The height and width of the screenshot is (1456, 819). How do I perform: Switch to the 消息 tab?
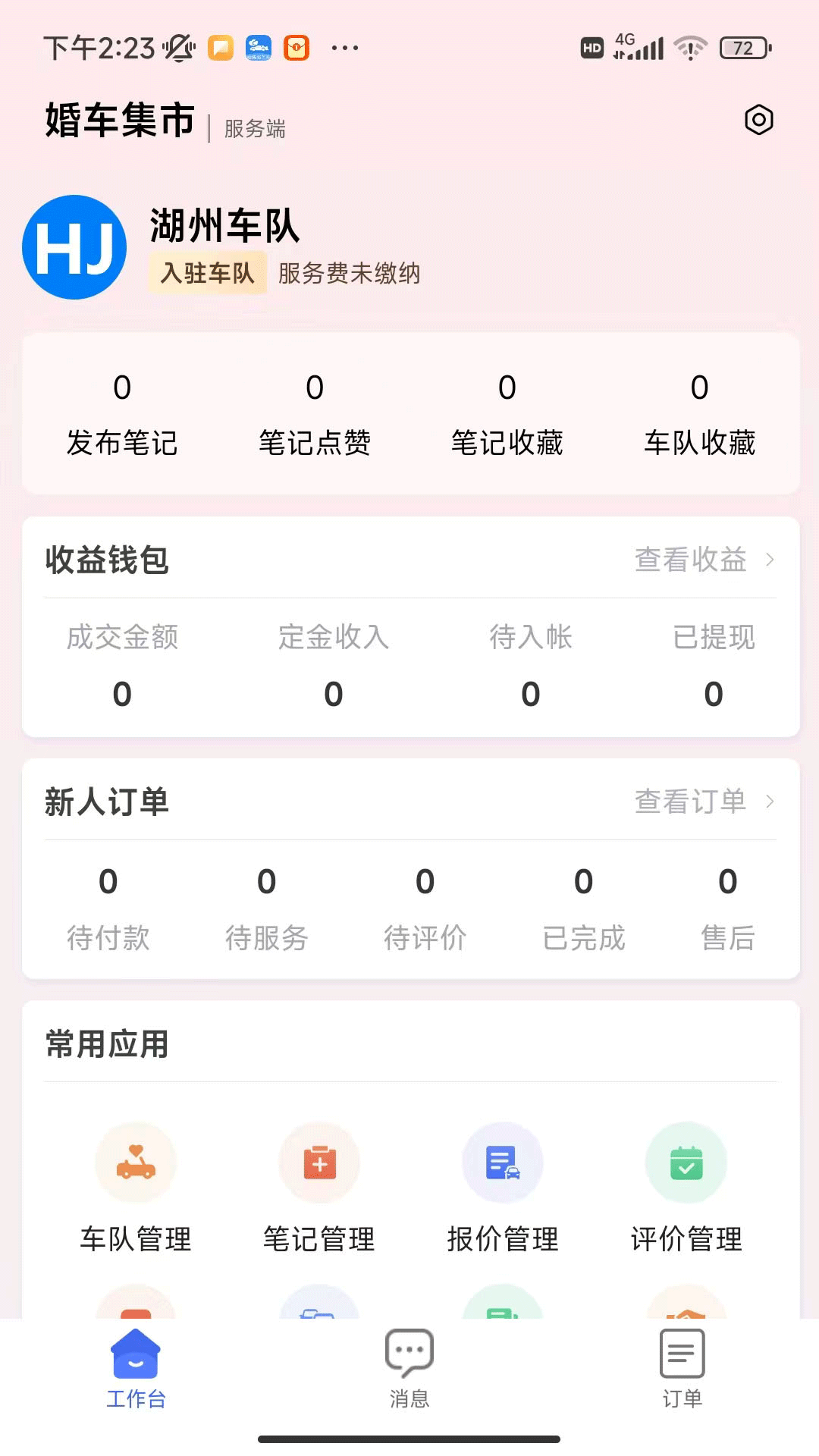pos(409,1369)
